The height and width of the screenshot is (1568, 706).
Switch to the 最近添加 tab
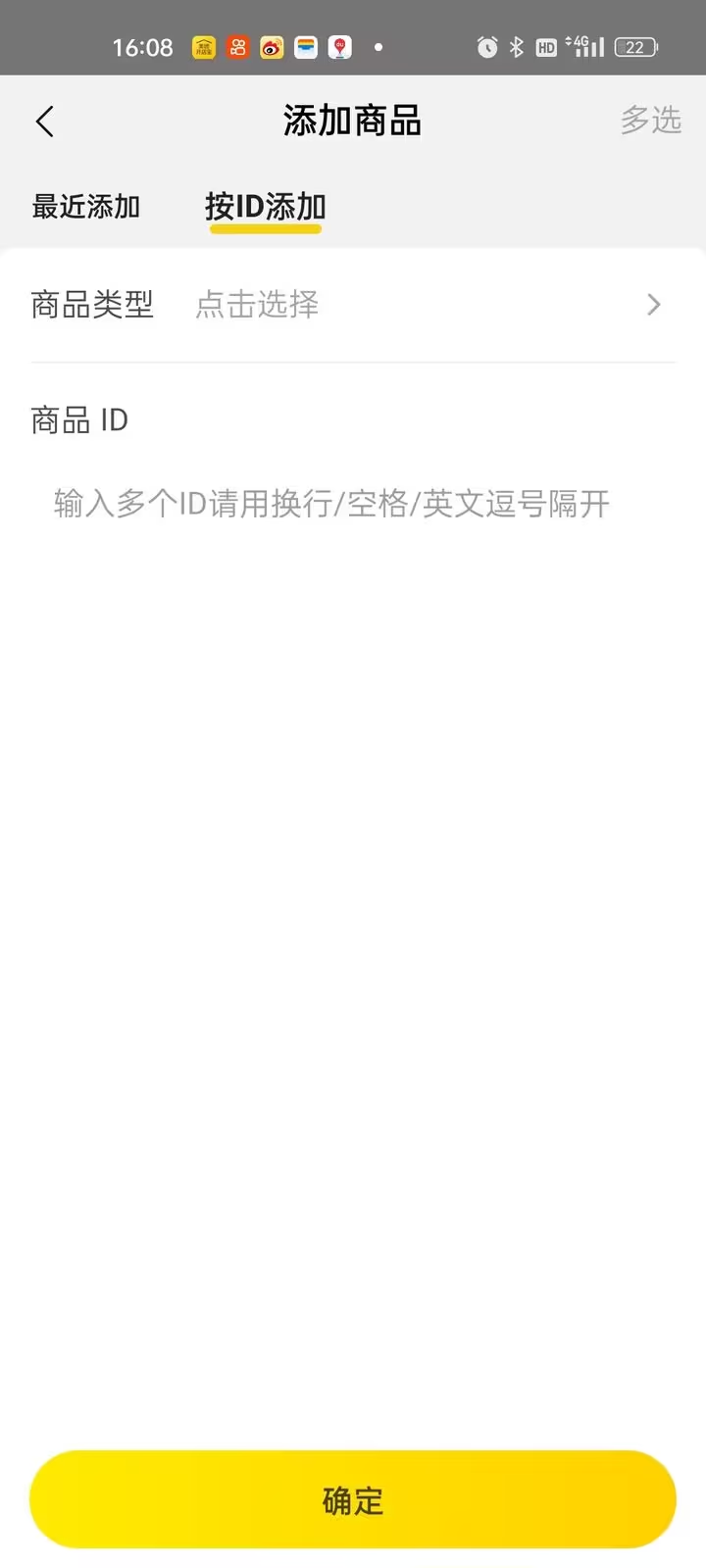(x=86, y=207)
